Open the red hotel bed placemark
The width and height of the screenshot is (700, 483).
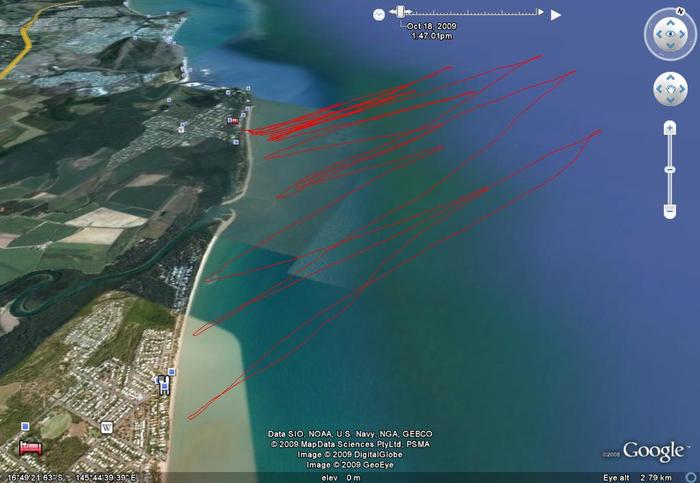(29, 447)
